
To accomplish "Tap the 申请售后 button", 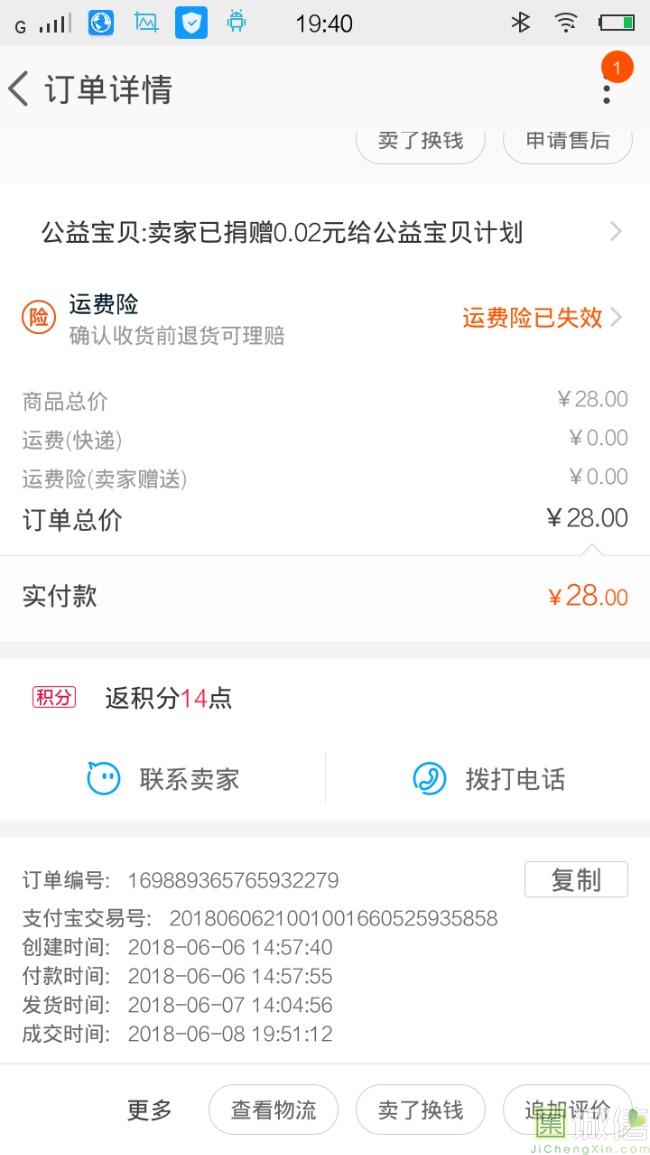I will 567,142.
